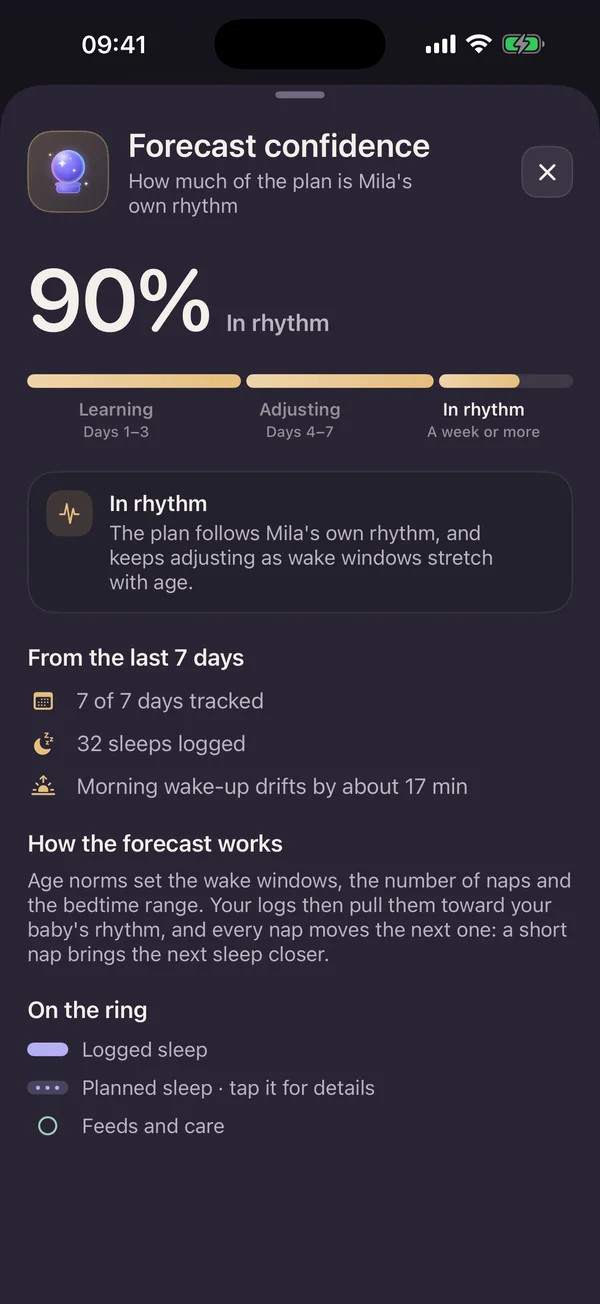Image resolution: width=600 pixels, height=1304 pixels.
Task: Tap the sheet grabber handle at top
Action: click(300, 95)
